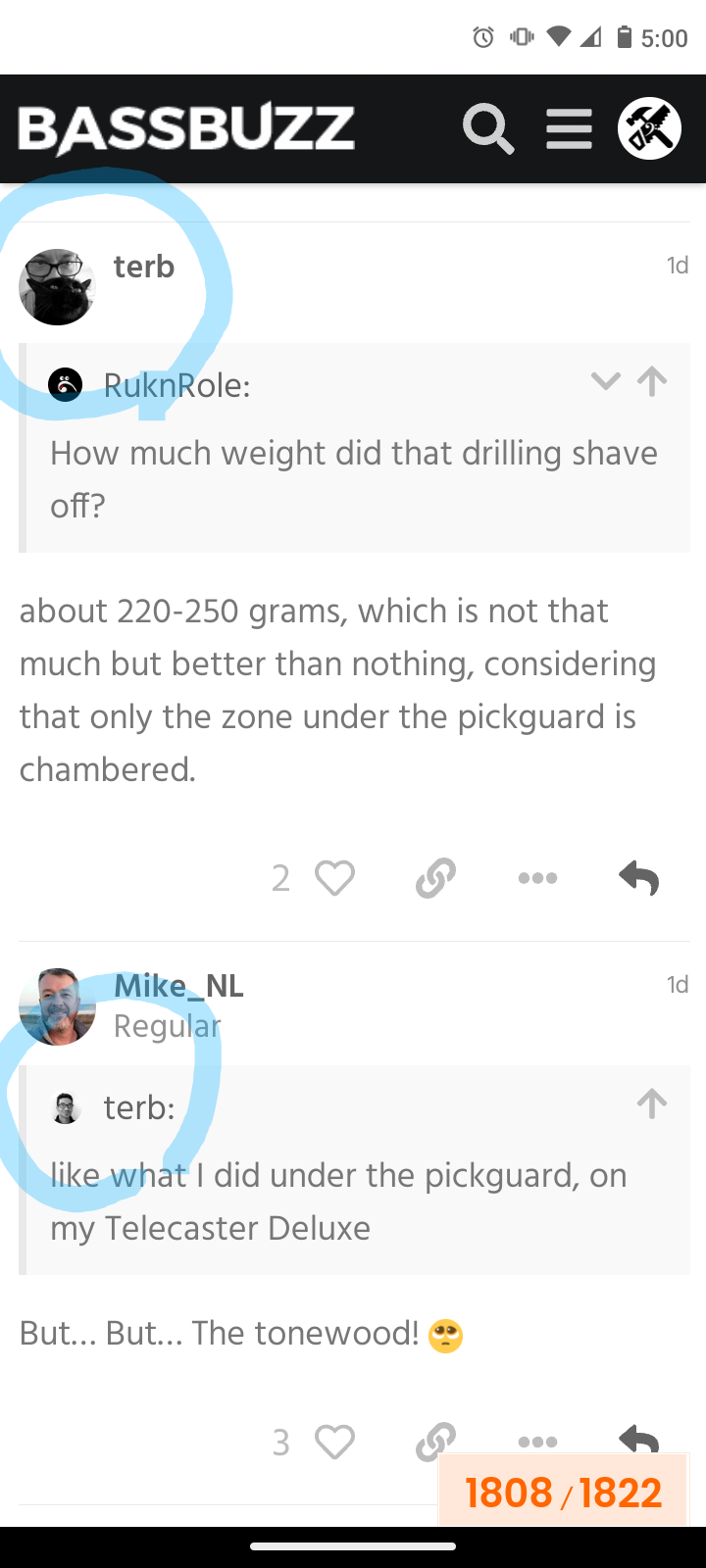Open the terb username link
The image size is (706, 1568).
pos(144,267)
